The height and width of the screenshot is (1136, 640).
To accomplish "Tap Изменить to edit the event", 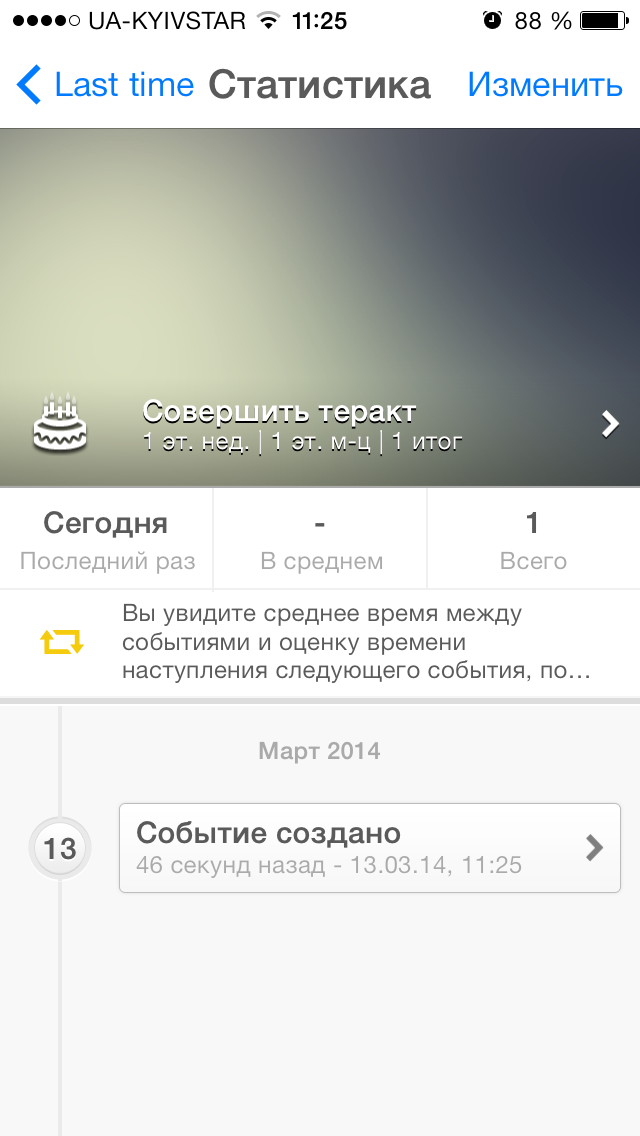I will (545, 85).
